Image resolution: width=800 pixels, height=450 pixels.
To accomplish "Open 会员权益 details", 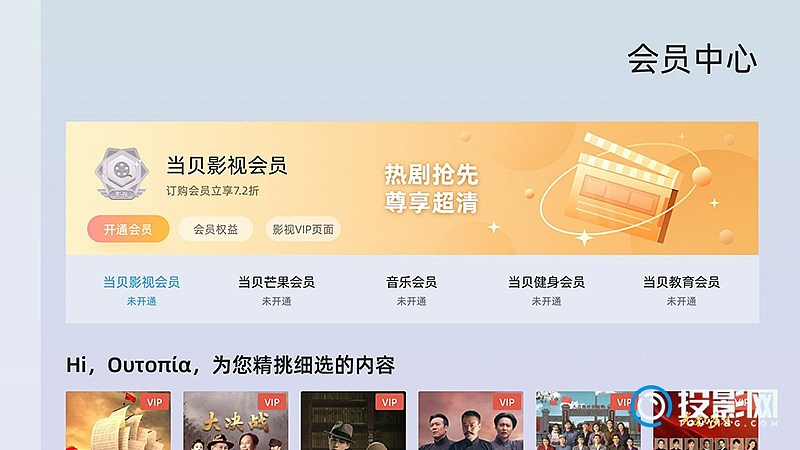I will point(215,229).
